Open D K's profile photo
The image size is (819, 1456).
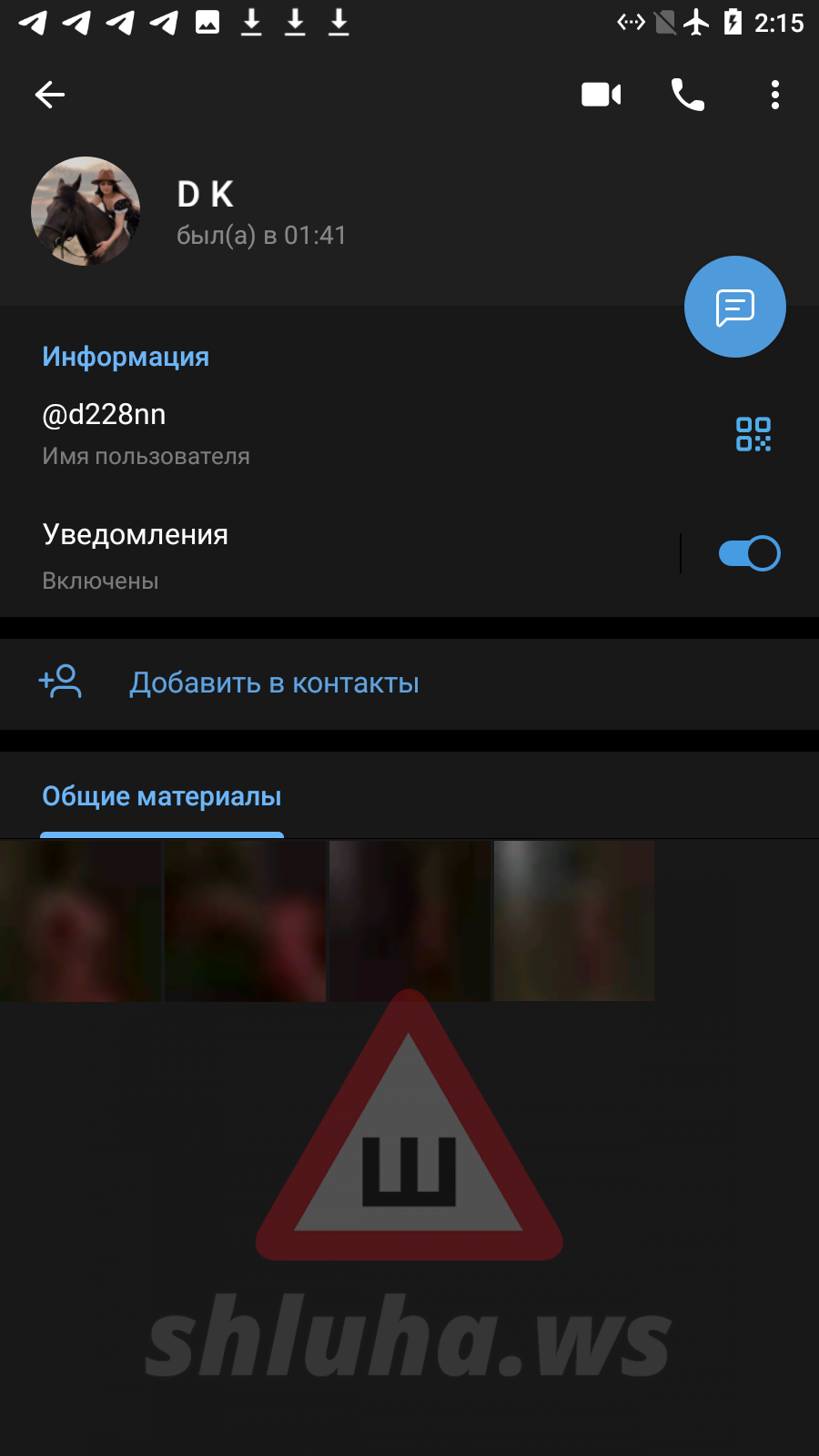point(86,211)
